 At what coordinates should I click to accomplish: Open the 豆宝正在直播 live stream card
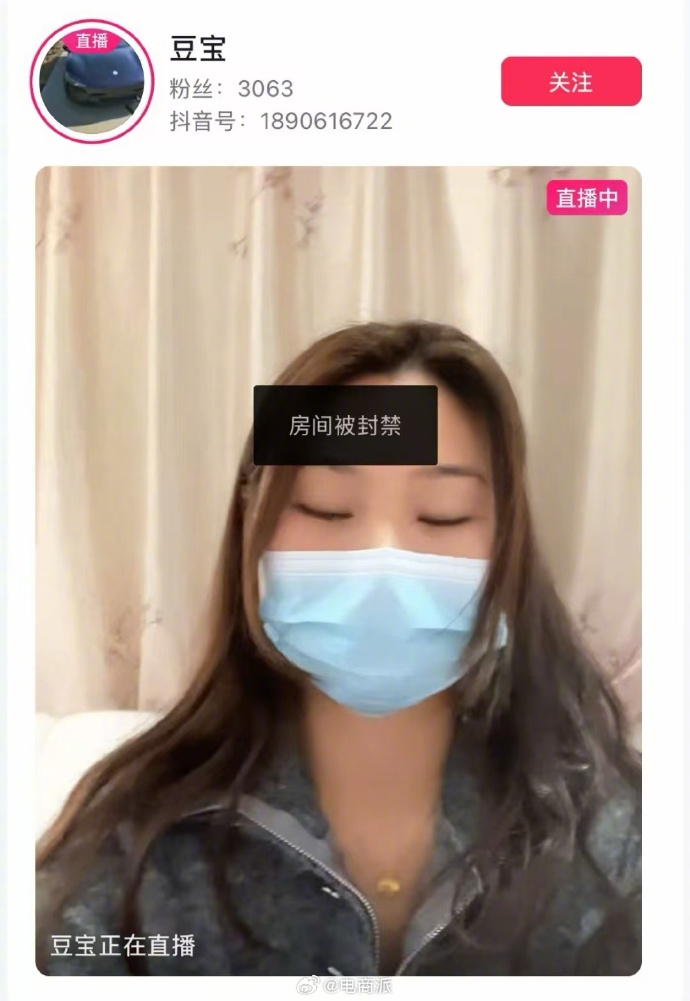tap(338, 570)
